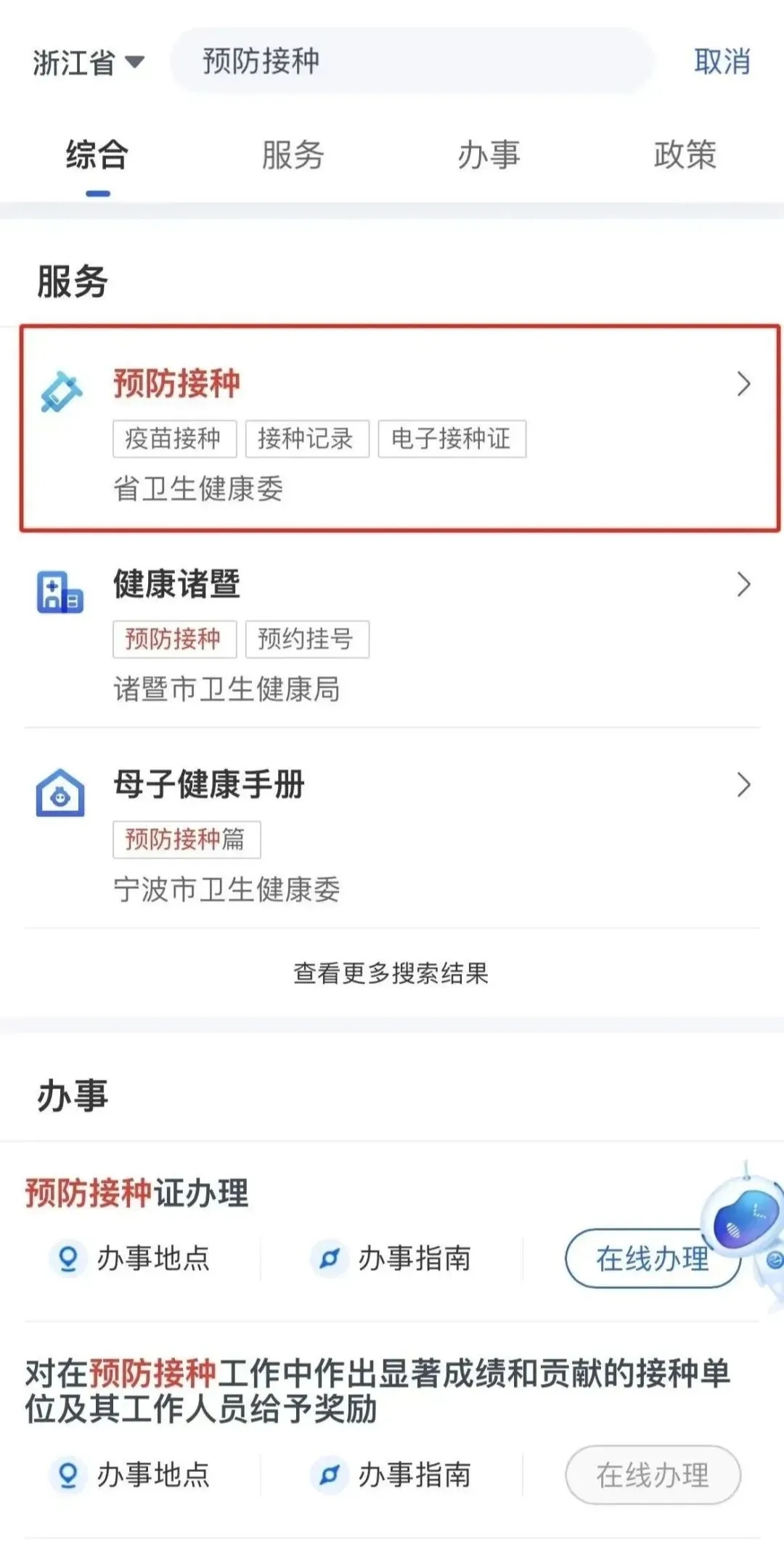Click the compass guide icon in the bottom service
Image resolution: width=784 pixels, height=1554 pixels.
330,1474
